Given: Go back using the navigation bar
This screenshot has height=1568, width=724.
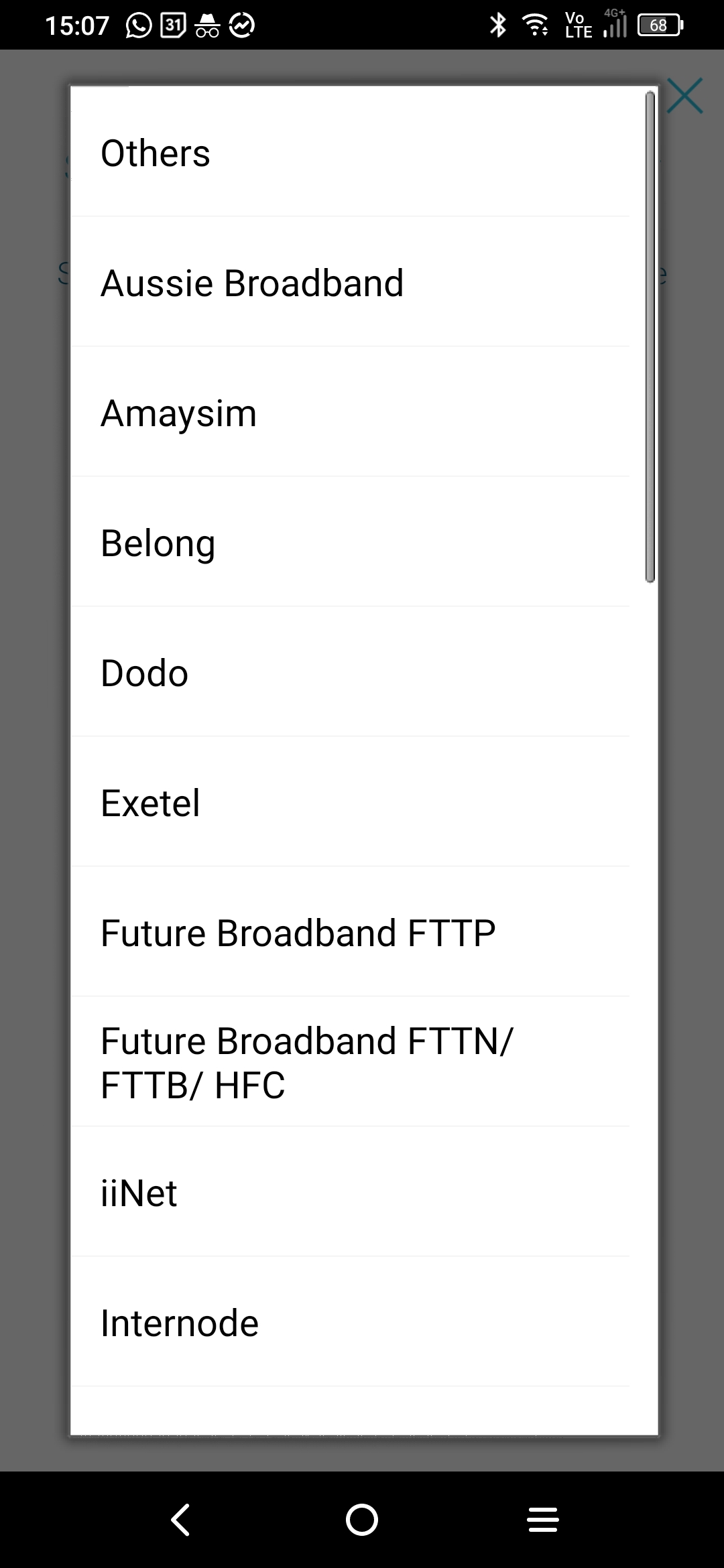Looking at the screenshot, I should pyautogui.click(x=181, y=1519).
